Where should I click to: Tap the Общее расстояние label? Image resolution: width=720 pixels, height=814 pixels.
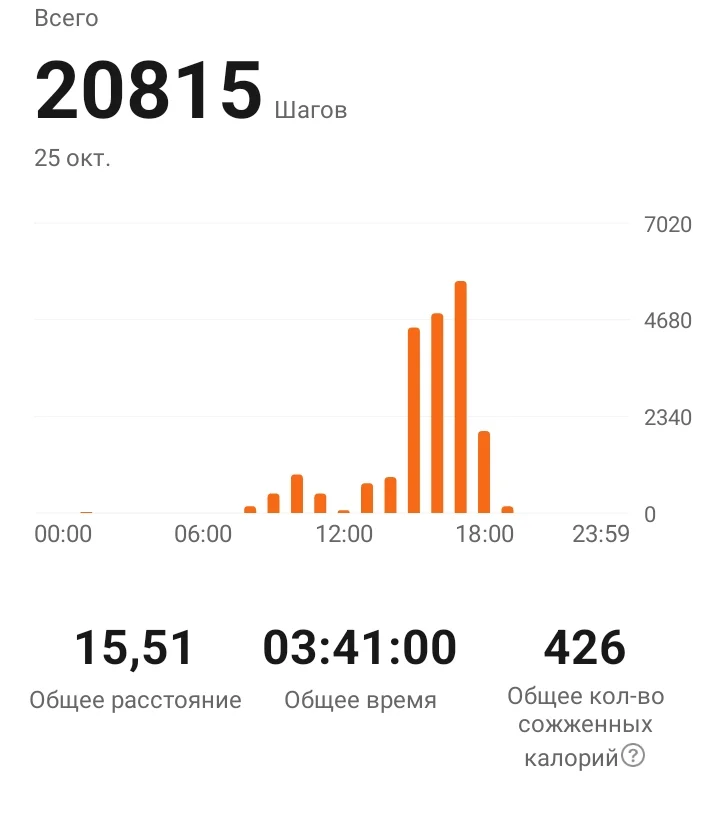(137, 700)
